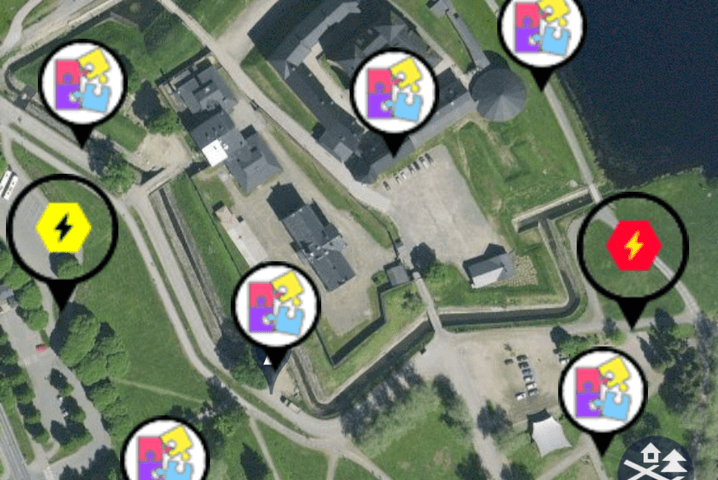Screen dimensions: 718x480
Task: Open the yellow lightning bolt marker
Action: pyautogui.click(x=63, y=230)
